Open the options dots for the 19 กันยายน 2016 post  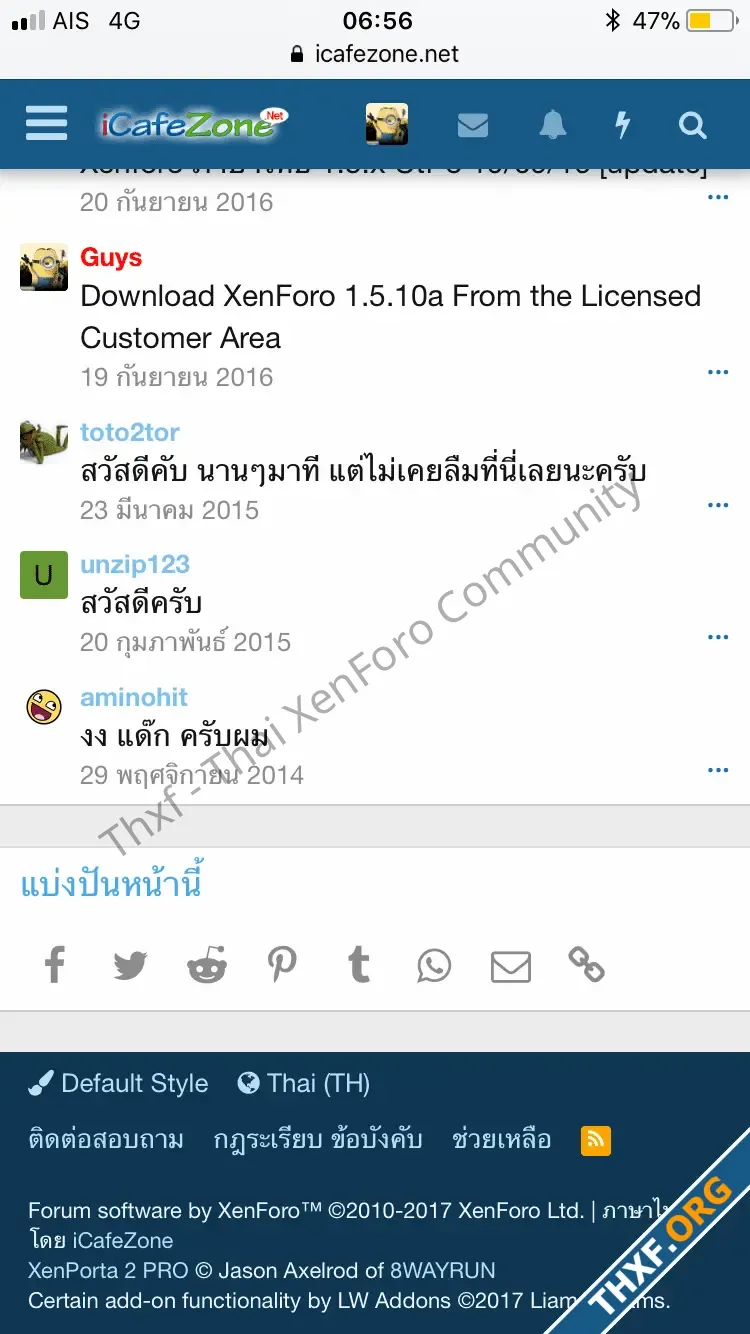[x=718, y=372]
